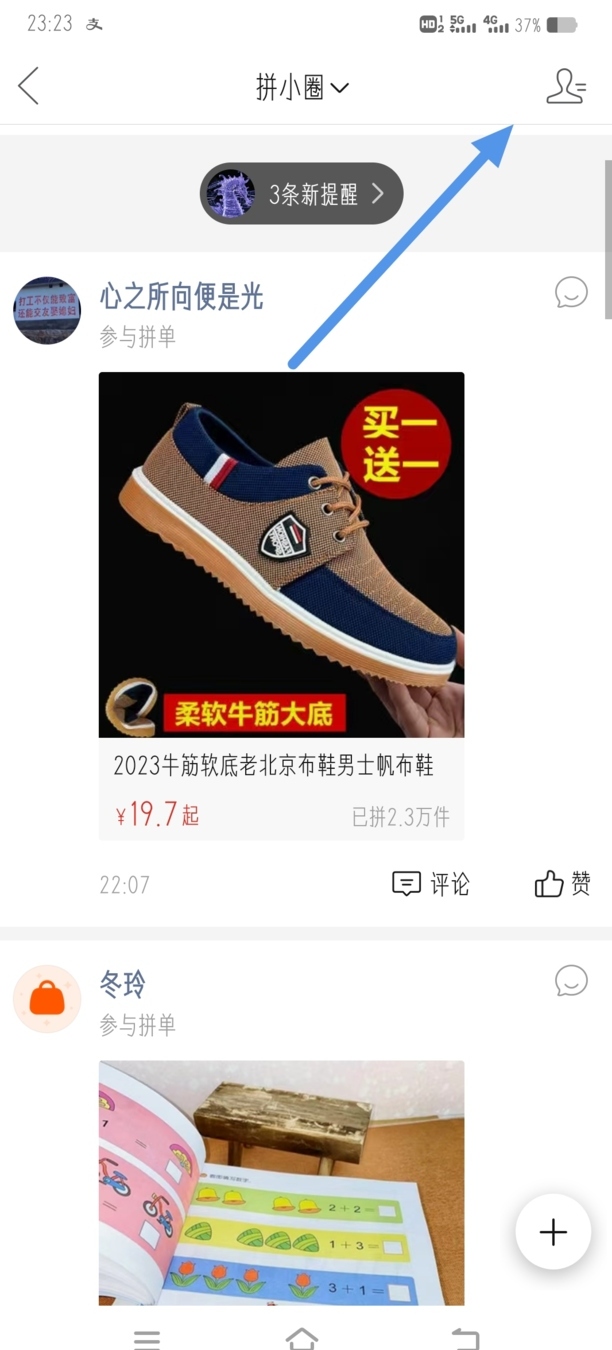
Task: Tap the username 冬玲
Action: coord(123,984)
